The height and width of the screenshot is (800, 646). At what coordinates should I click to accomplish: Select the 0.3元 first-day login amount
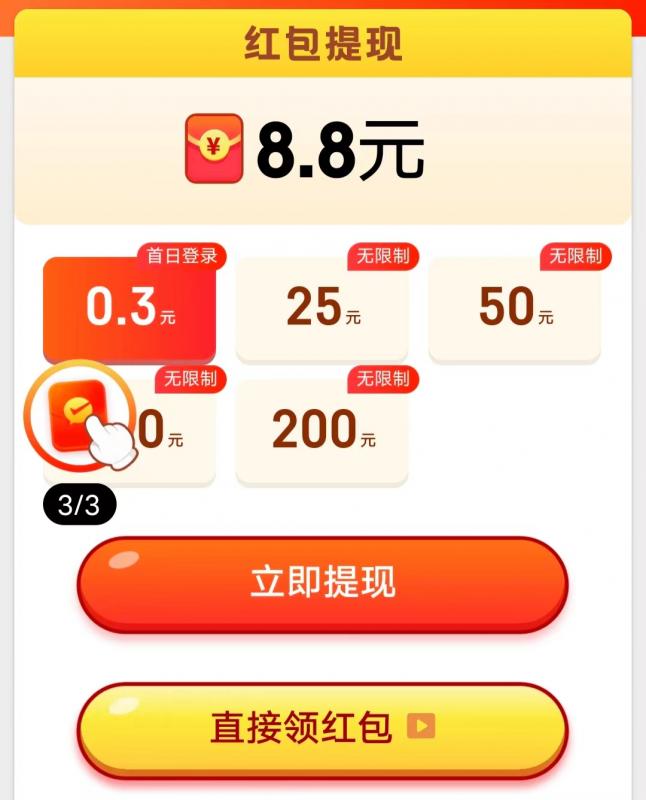[129, 309]
